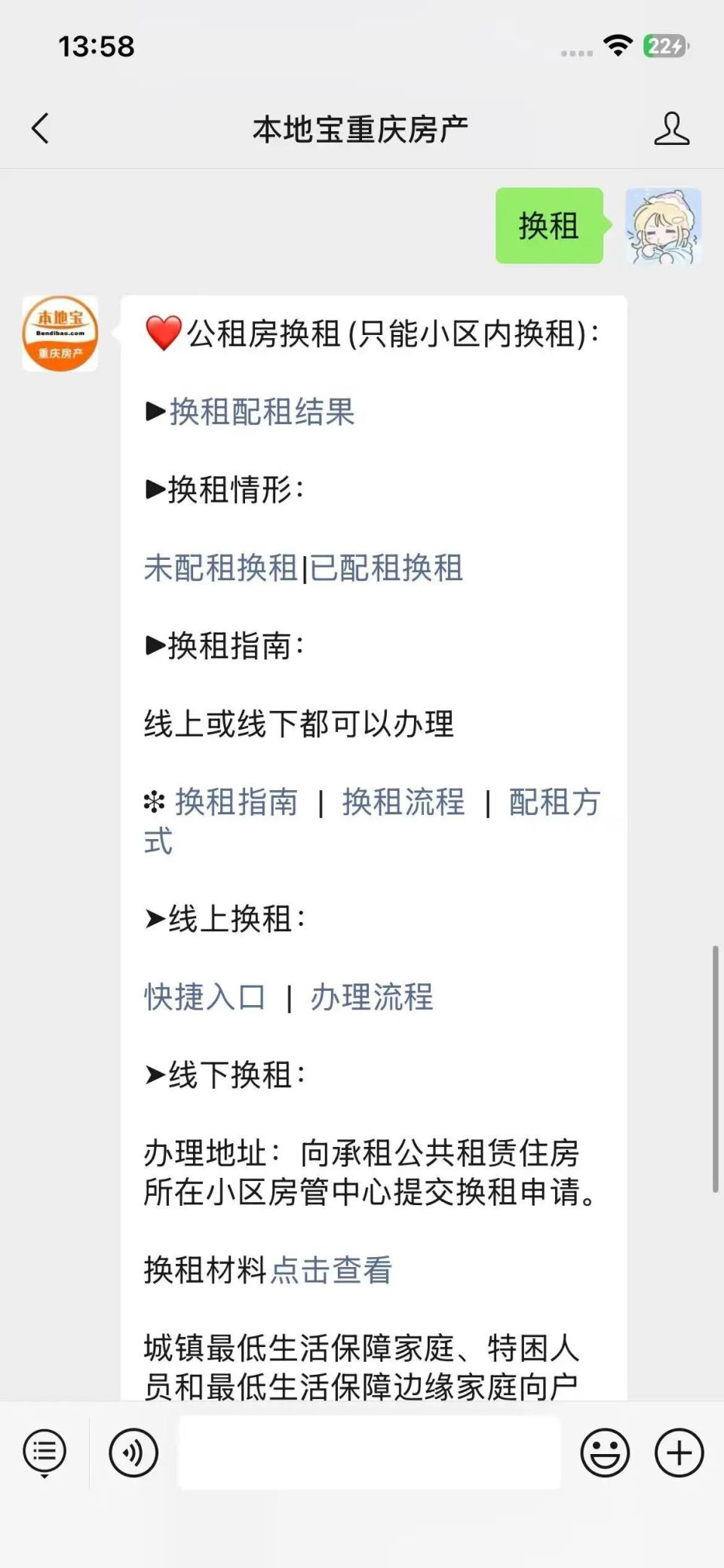
Task: Open the emoji picker icon
Action: (x=603, y=1450)
